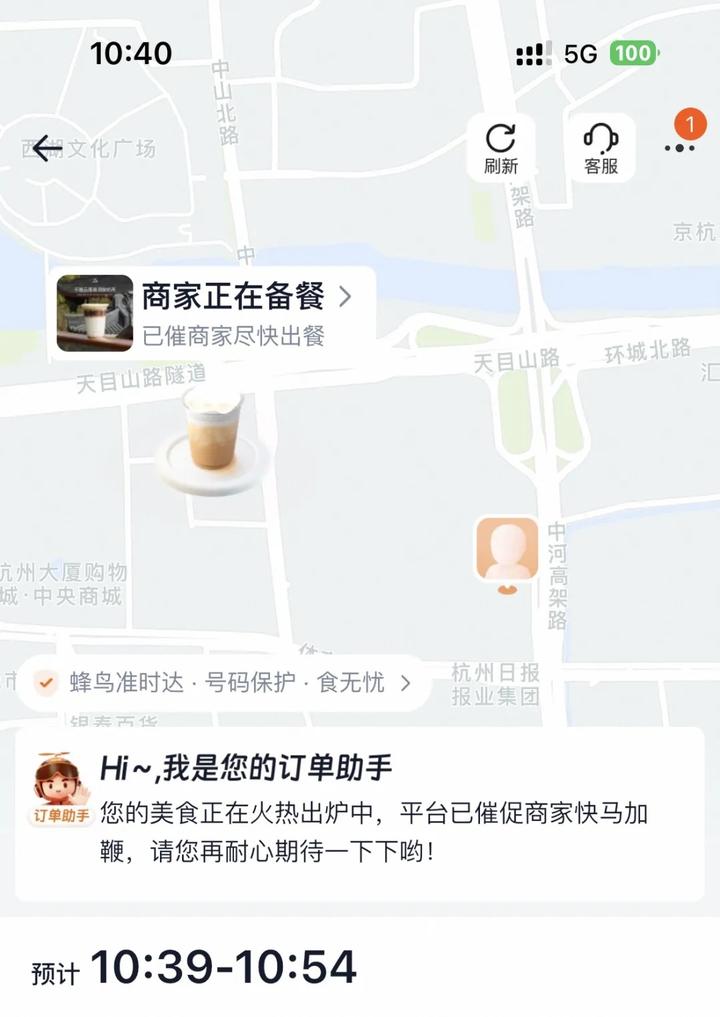Open the 订单助手 message card
This screenshot has width=720, height=1017.
coord(359,813)
